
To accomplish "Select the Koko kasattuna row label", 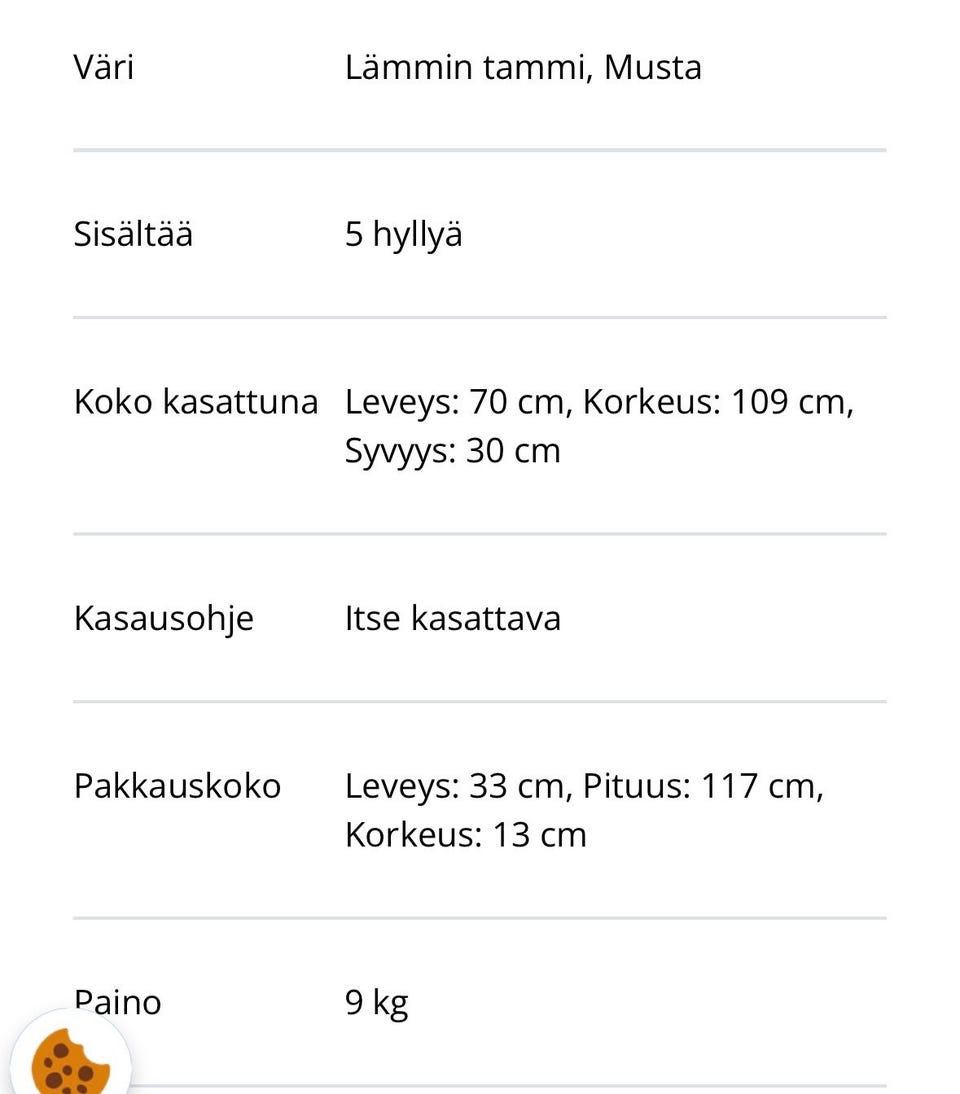I will (x=196, y=401).
